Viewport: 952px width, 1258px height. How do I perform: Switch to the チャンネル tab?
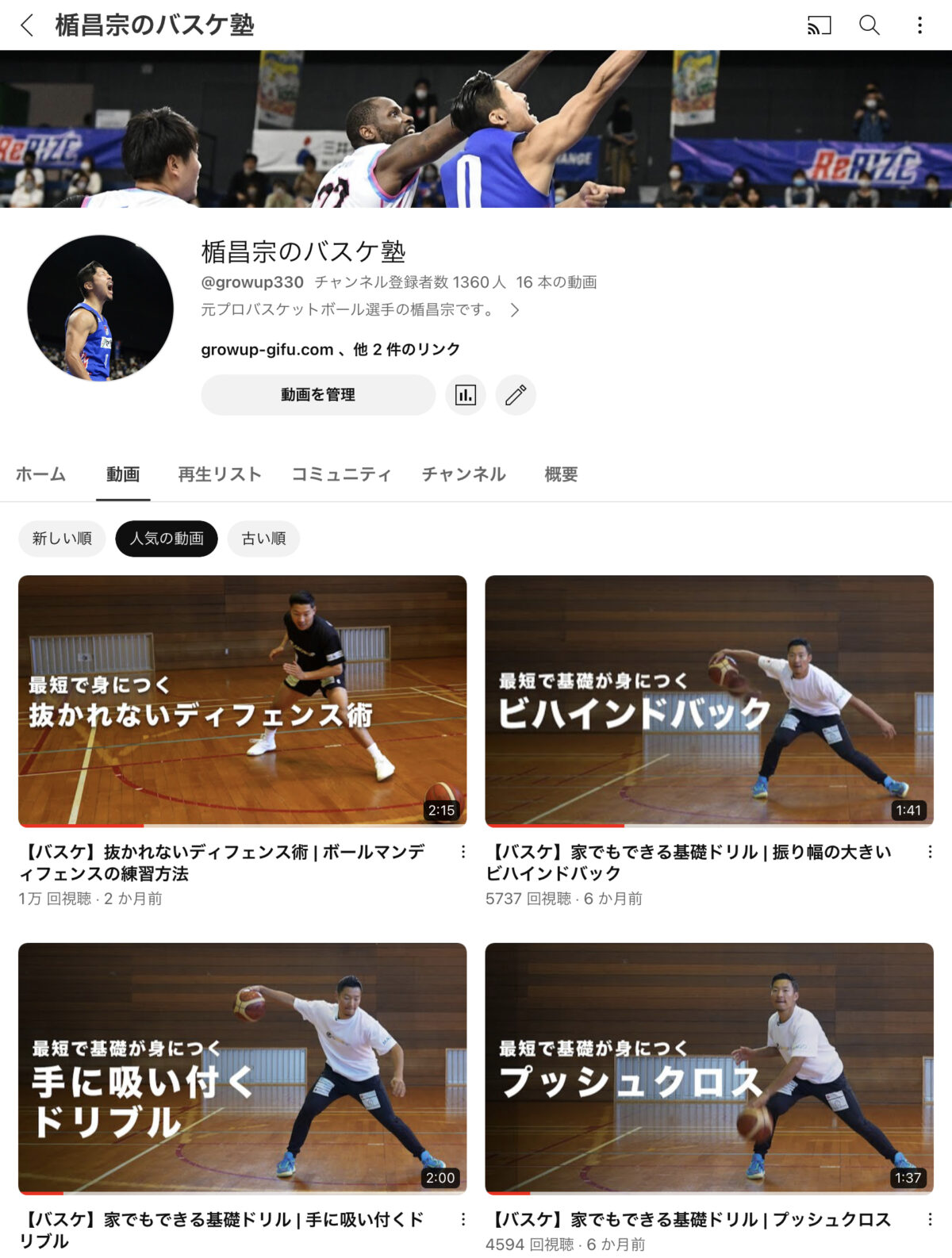pos(463,474)
